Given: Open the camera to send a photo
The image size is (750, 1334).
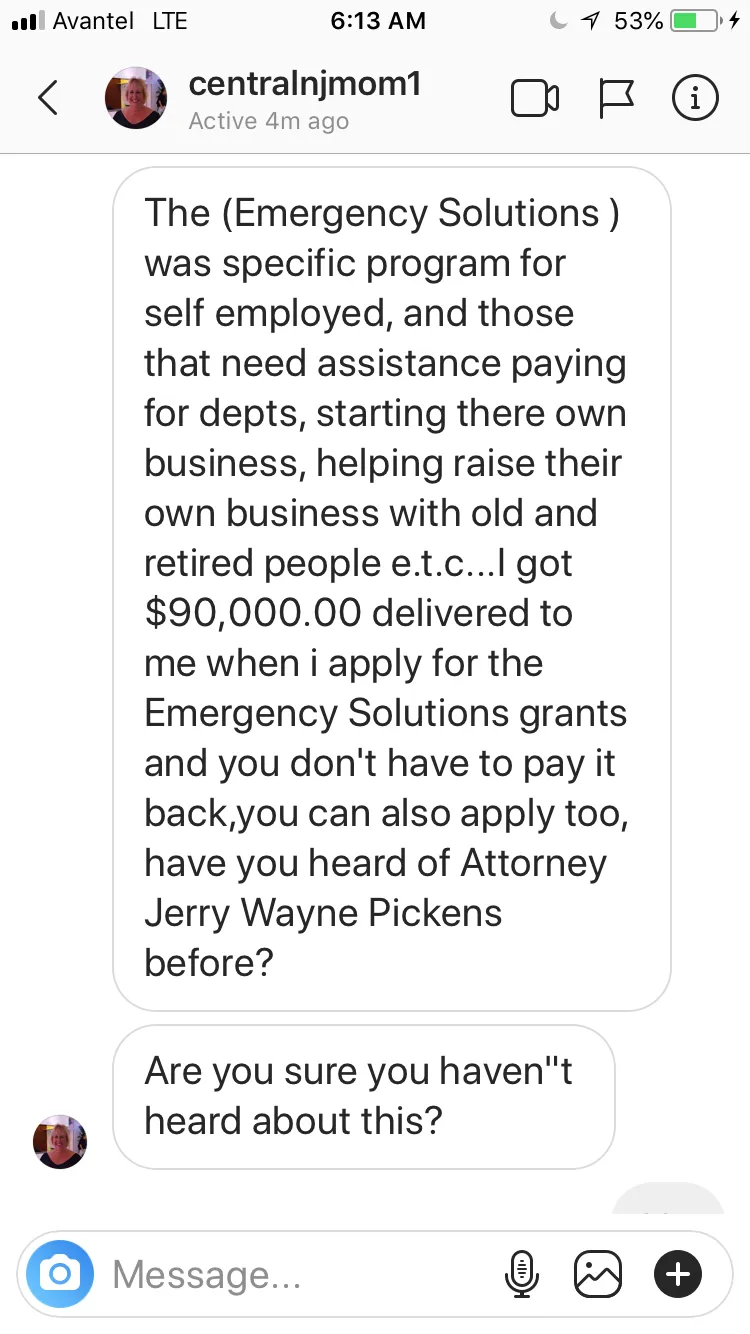Looking at the screenshot, I should pyautogui.click(x=60, y=1274).
